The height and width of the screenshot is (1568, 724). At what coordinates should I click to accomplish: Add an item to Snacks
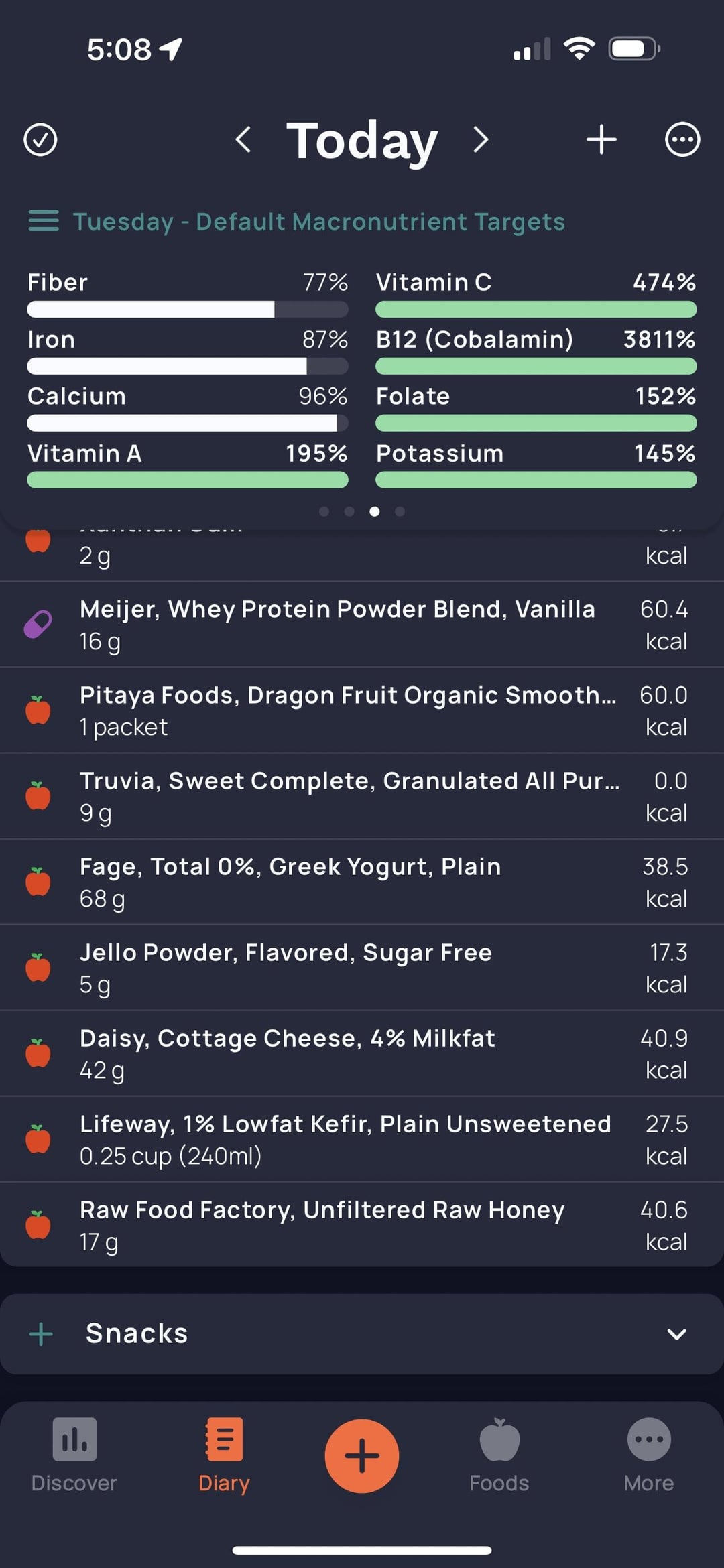41,1333
